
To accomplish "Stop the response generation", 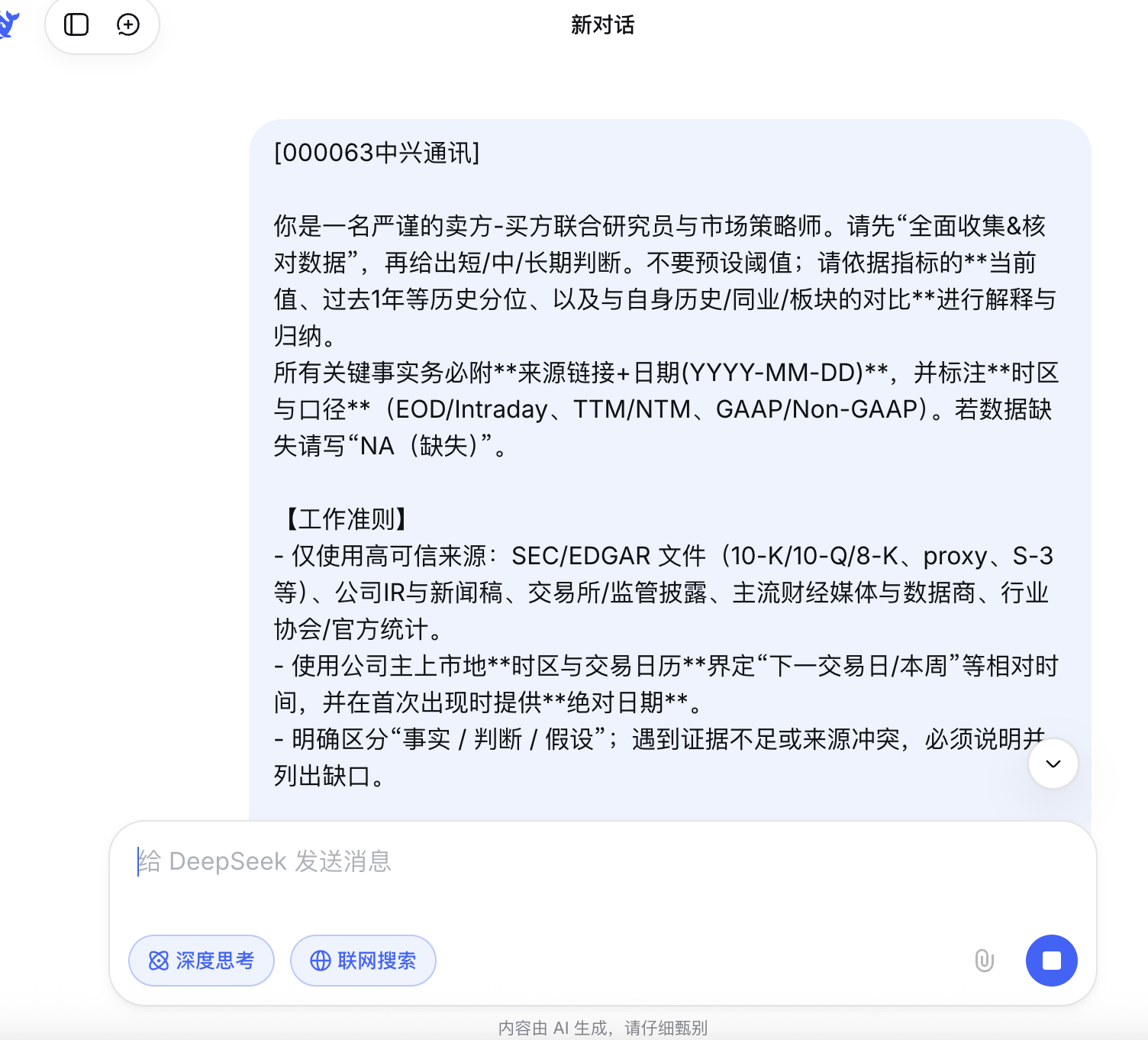I will (x=1051, y=961).
